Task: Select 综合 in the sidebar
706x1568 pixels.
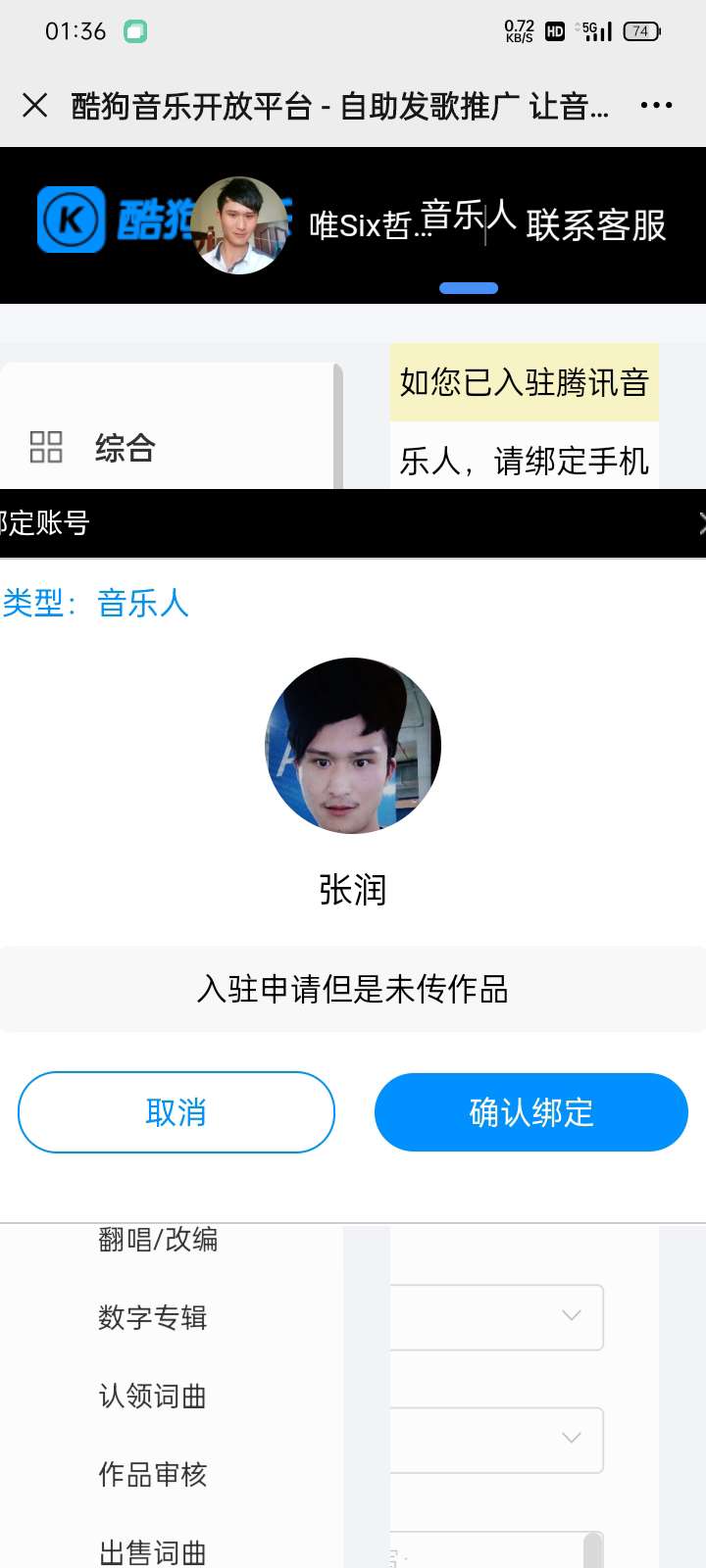Action: tap(125, 448)
